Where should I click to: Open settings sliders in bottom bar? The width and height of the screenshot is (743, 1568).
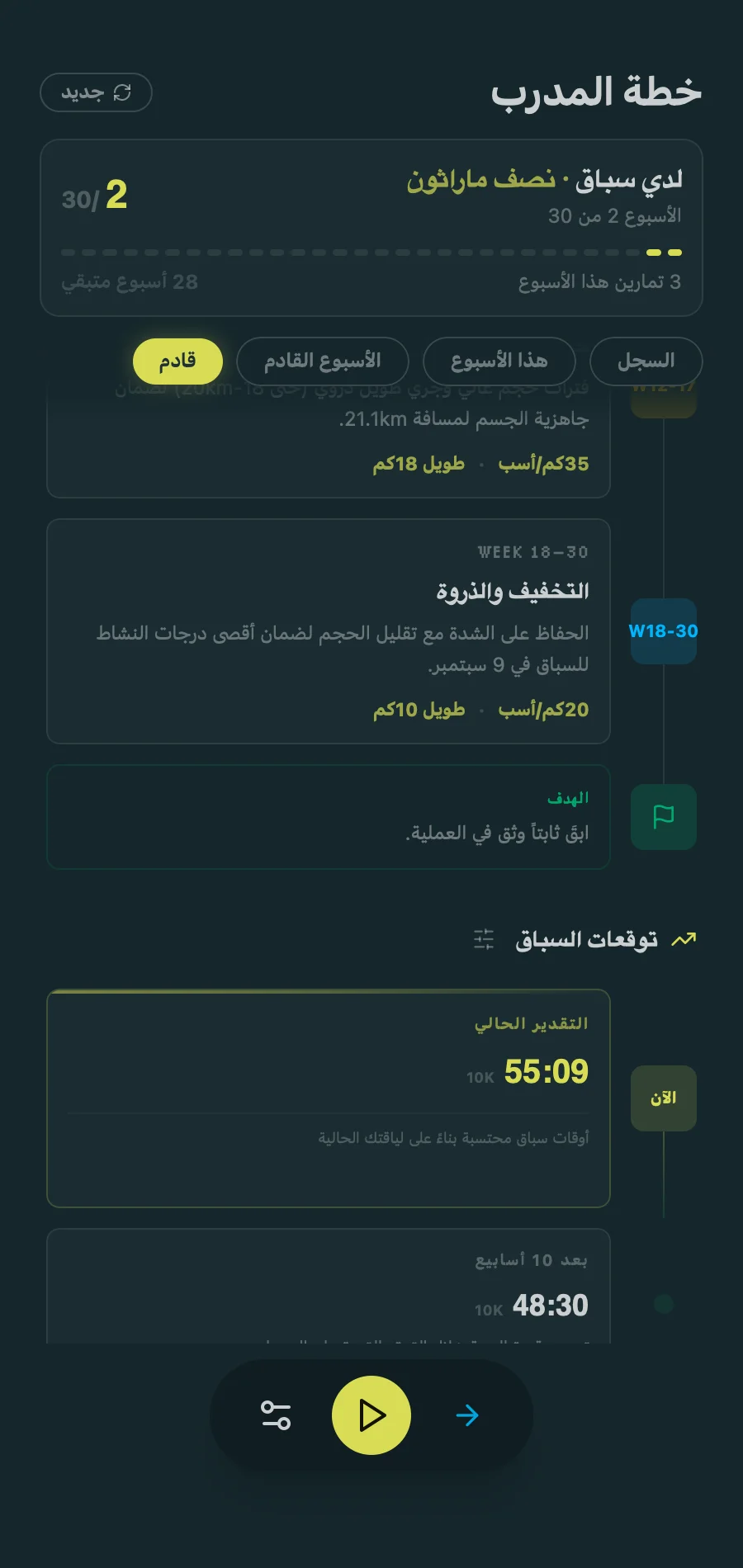tap(276, 1415)
